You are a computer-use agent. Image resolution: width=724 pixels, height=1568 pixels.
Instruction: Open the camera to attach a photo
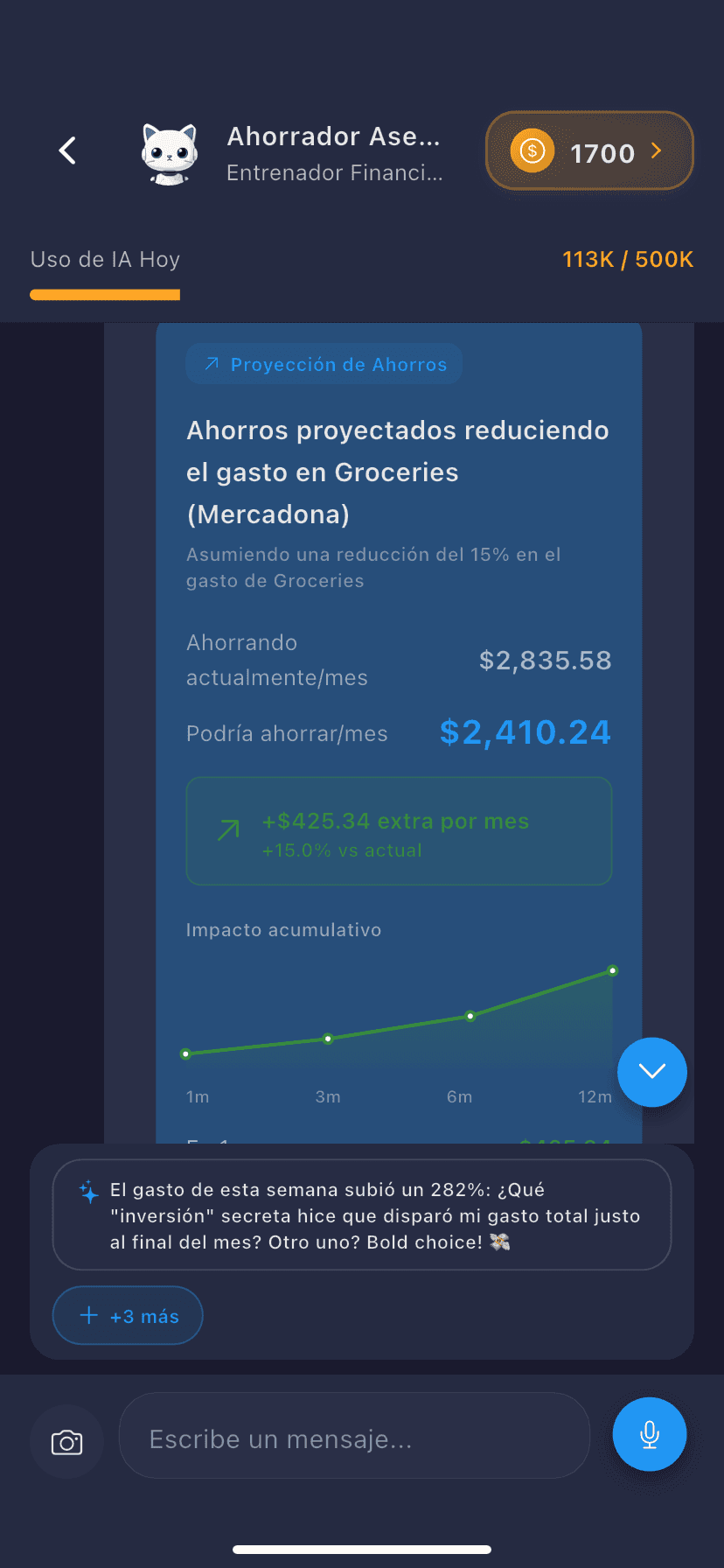tap(66, 1440)
